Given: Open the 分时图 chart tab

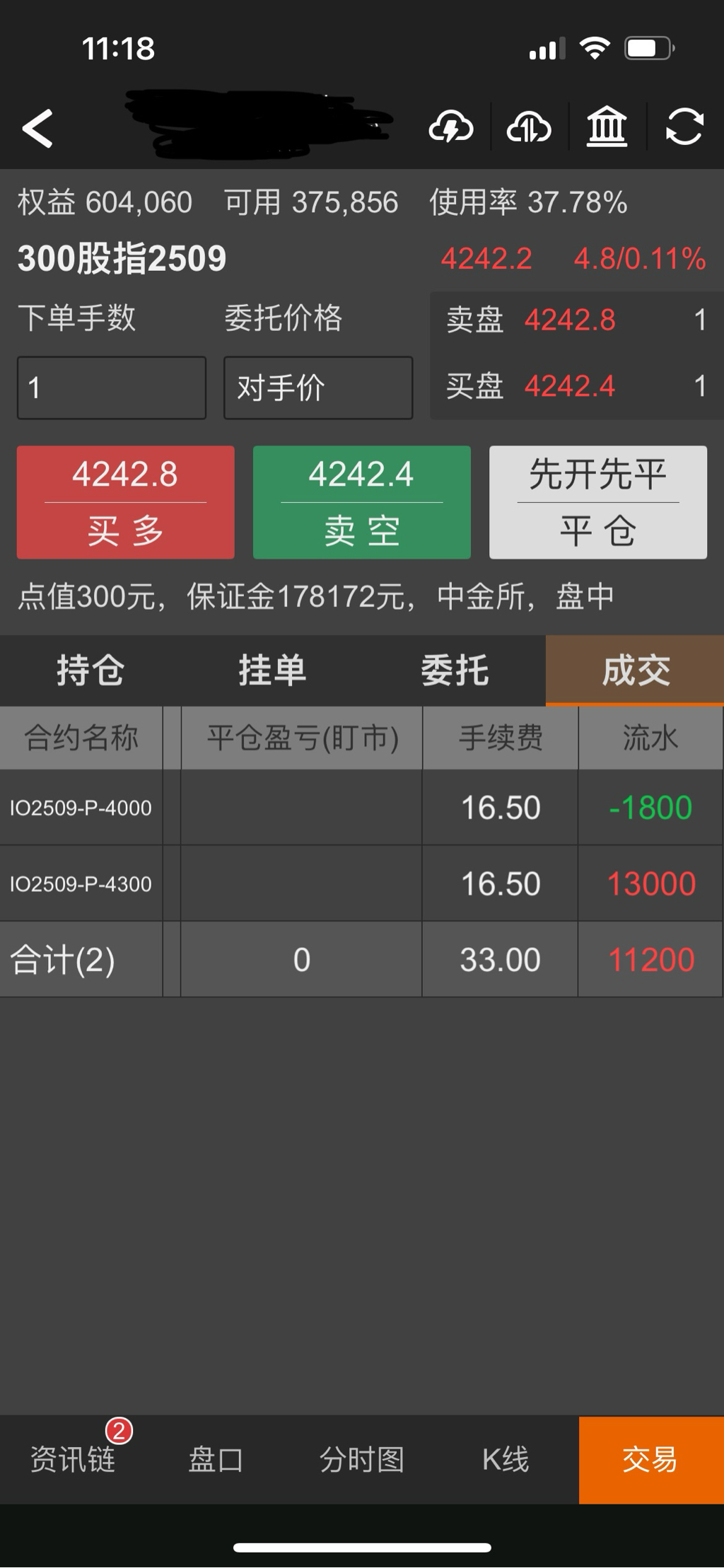Looking at the screenshot, I should coord(362,1460).
